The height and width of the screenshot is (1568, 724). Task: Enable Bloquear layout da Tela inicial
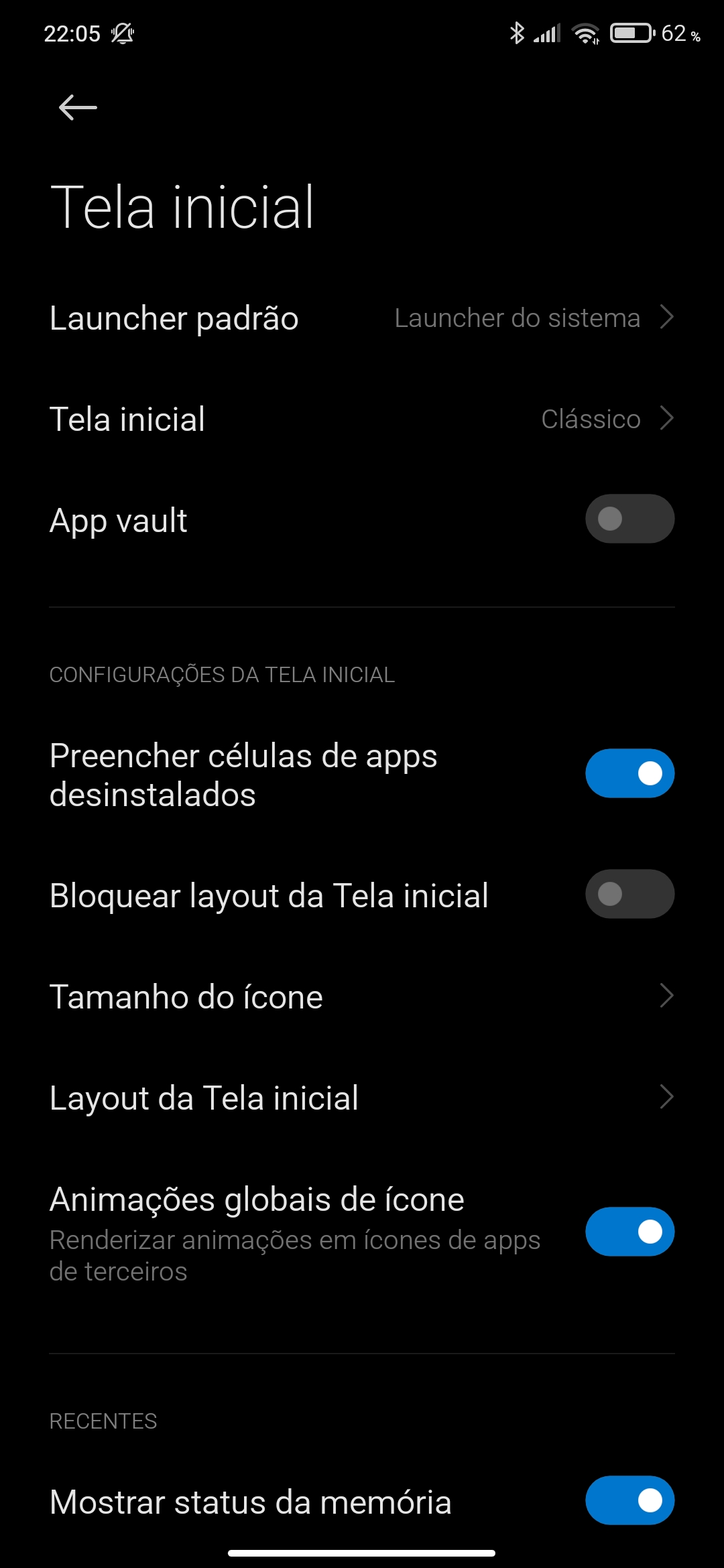pyautogui.click(x=629, y=894)
